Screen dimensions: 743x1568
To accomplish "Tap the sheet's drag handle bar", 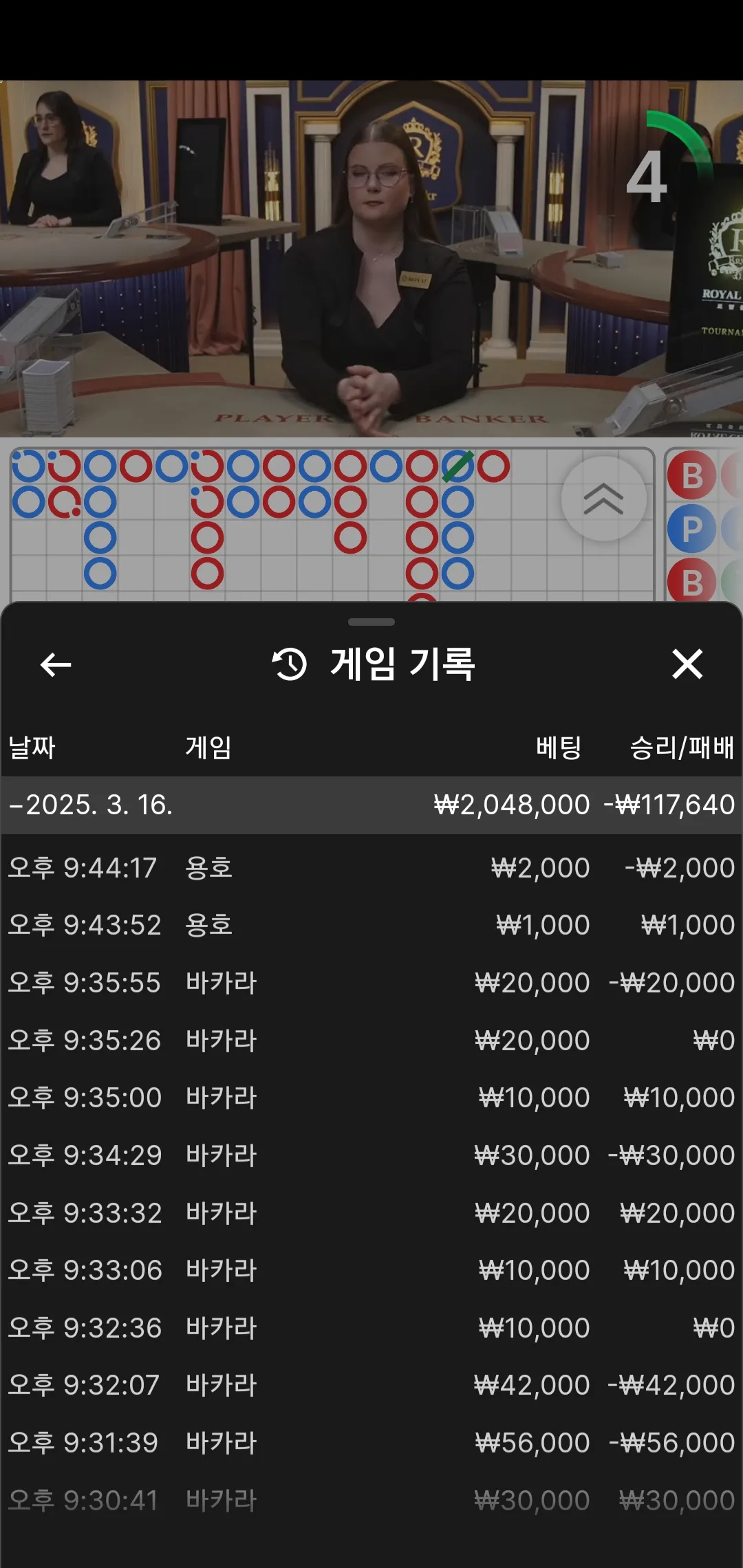I will [371, 622].
